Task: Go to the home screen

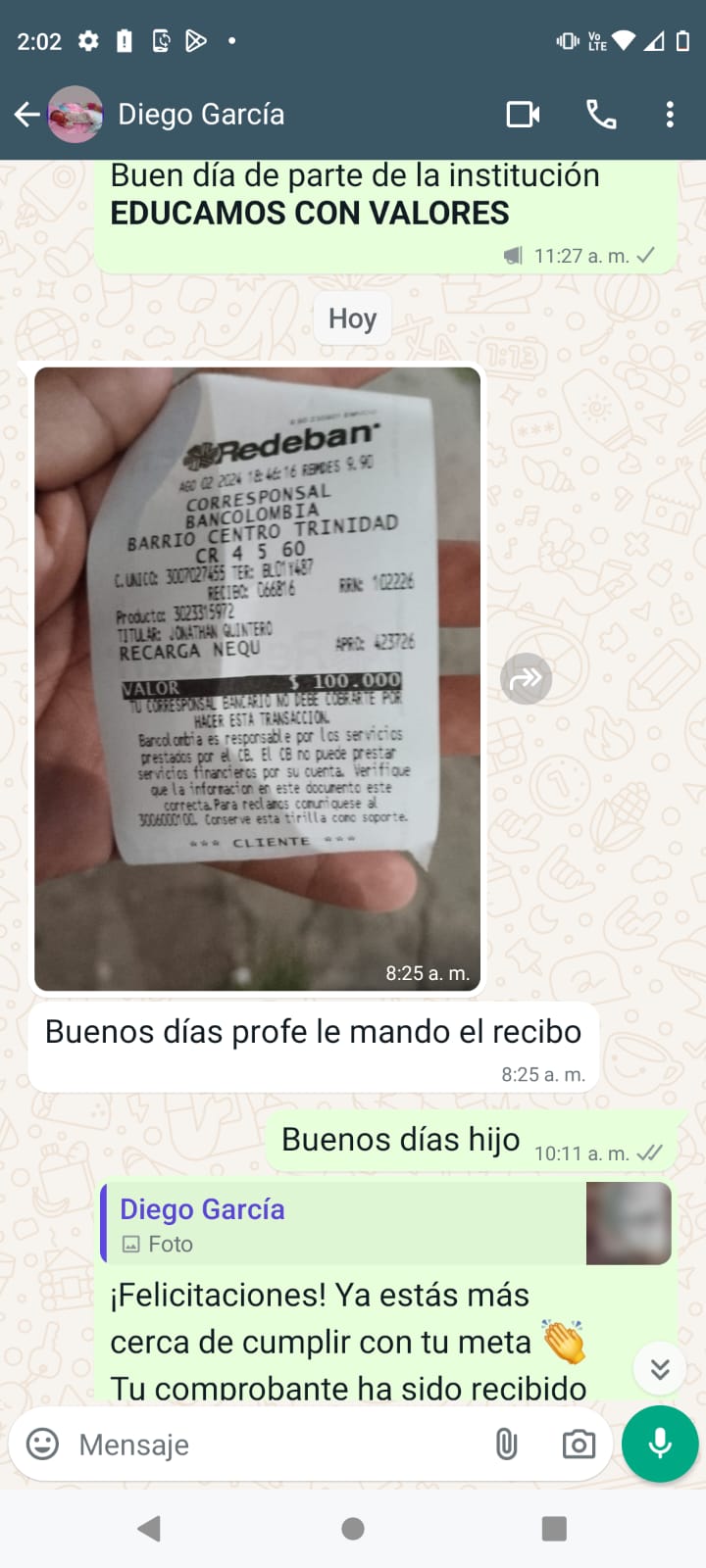Action: tap(353, 1529)
